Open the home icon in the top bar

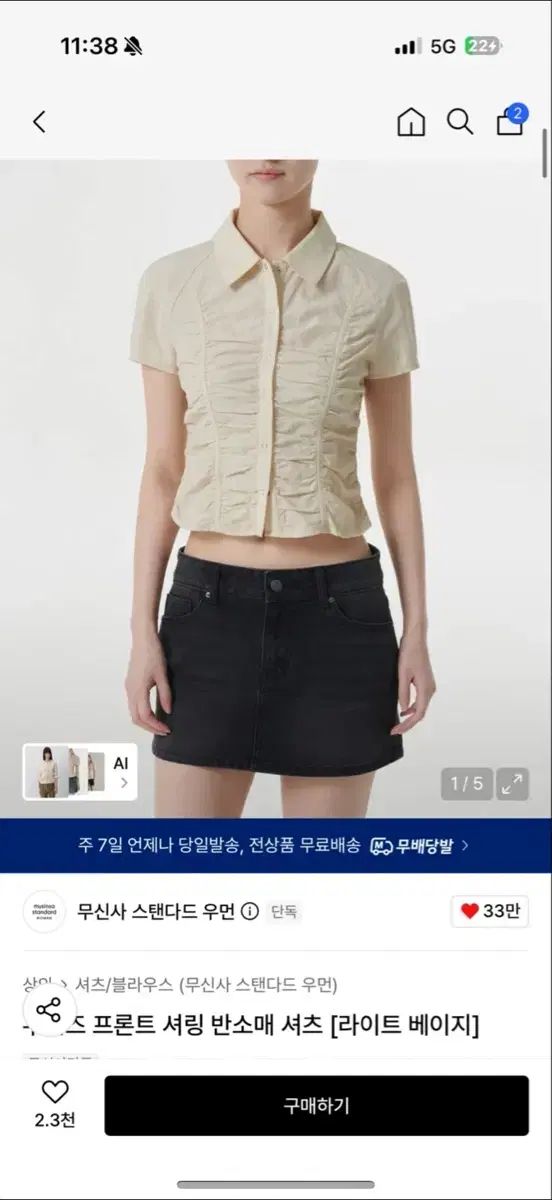pos(411,122)
